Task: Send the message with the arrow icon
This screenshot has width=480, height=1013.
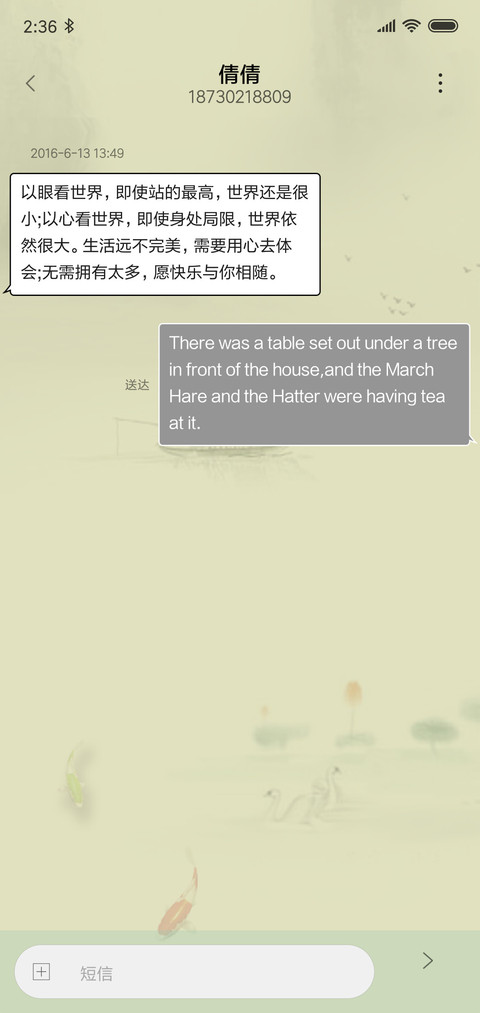Action: (x=427, y=961)
